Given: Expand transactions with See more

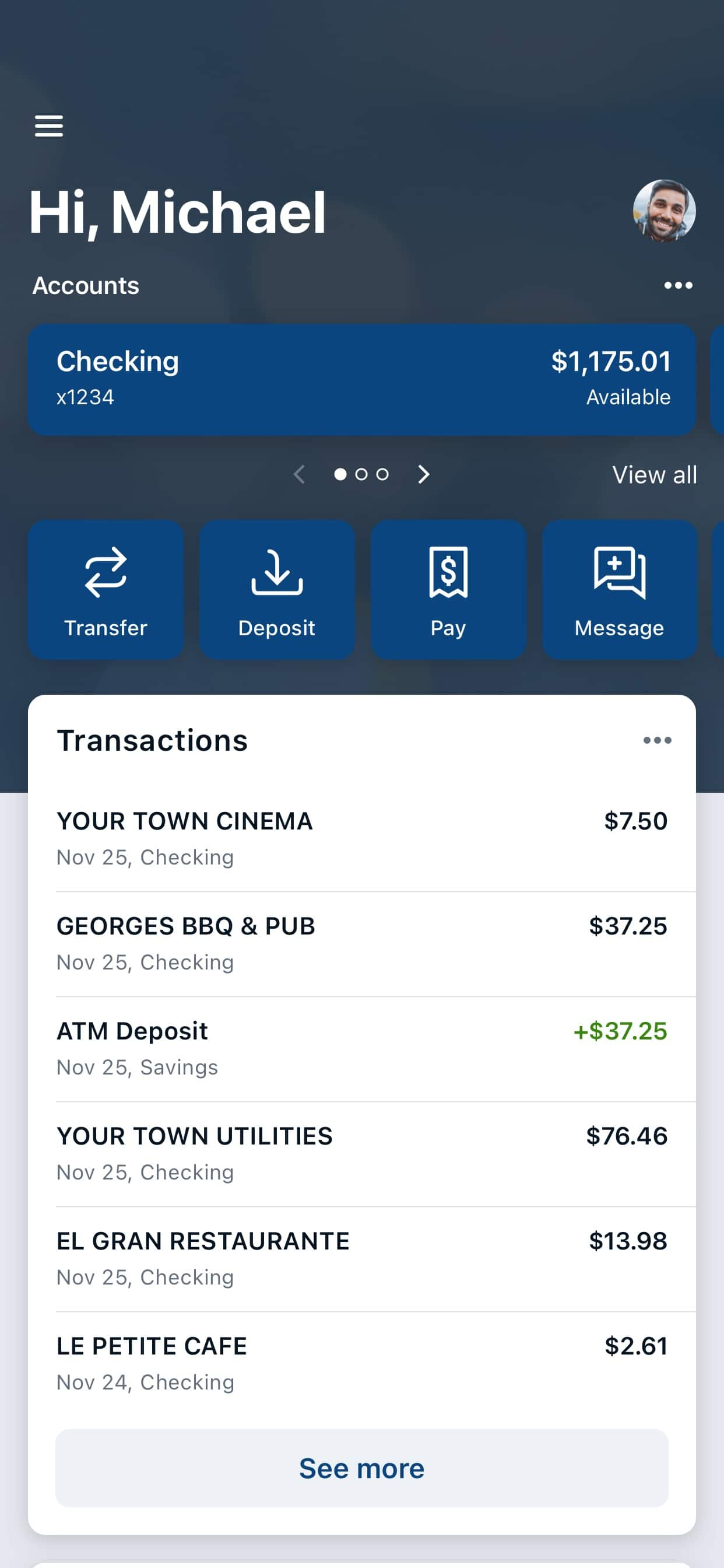Looking at the screenshot, I should click(361, 1468).
